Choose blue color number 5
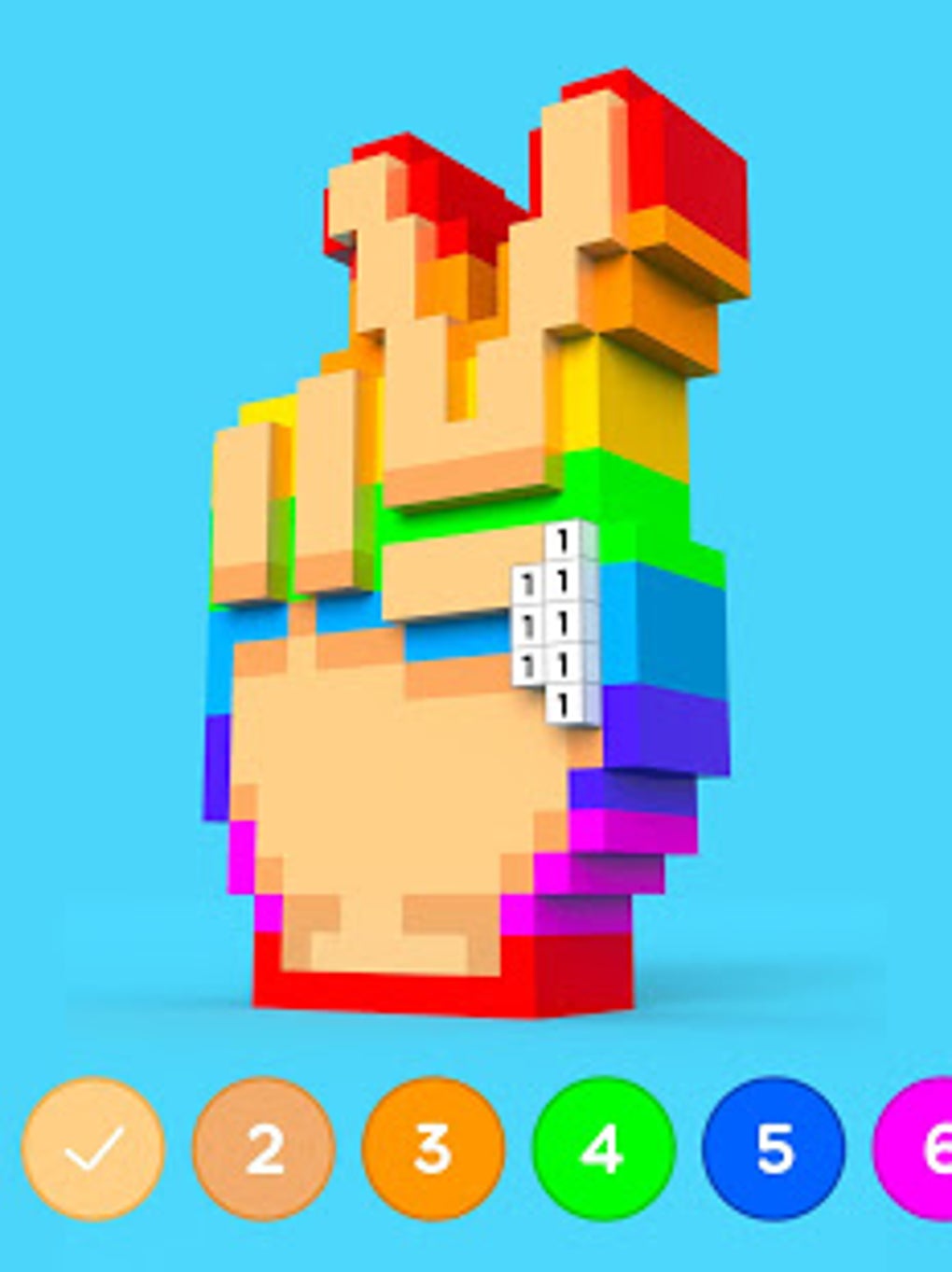952x1272 pixels. tap(773, 1149)
